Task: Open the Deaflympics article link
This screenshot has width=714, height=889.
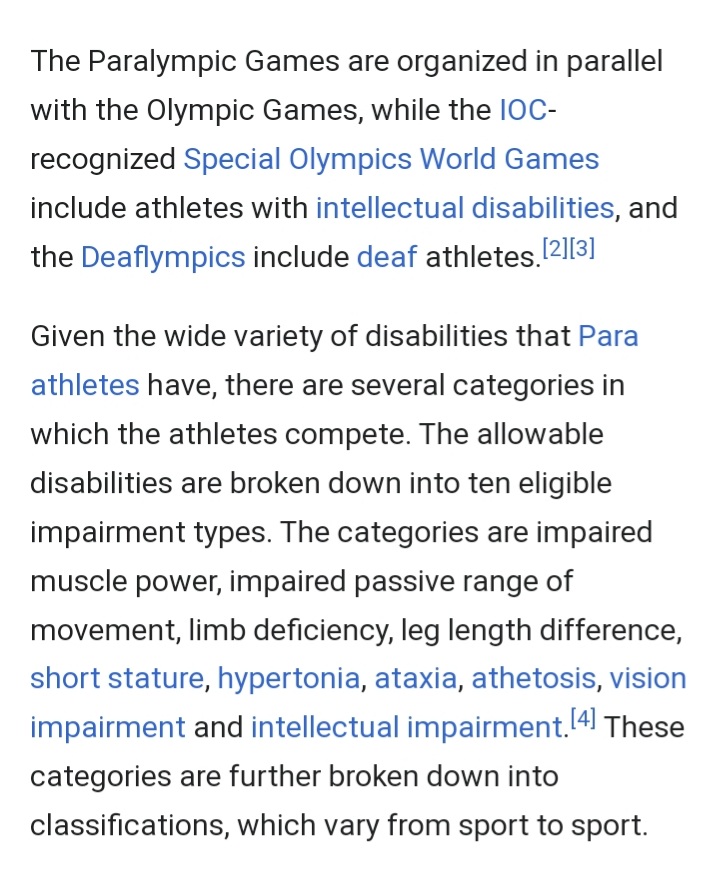Action: coord(163,257)
